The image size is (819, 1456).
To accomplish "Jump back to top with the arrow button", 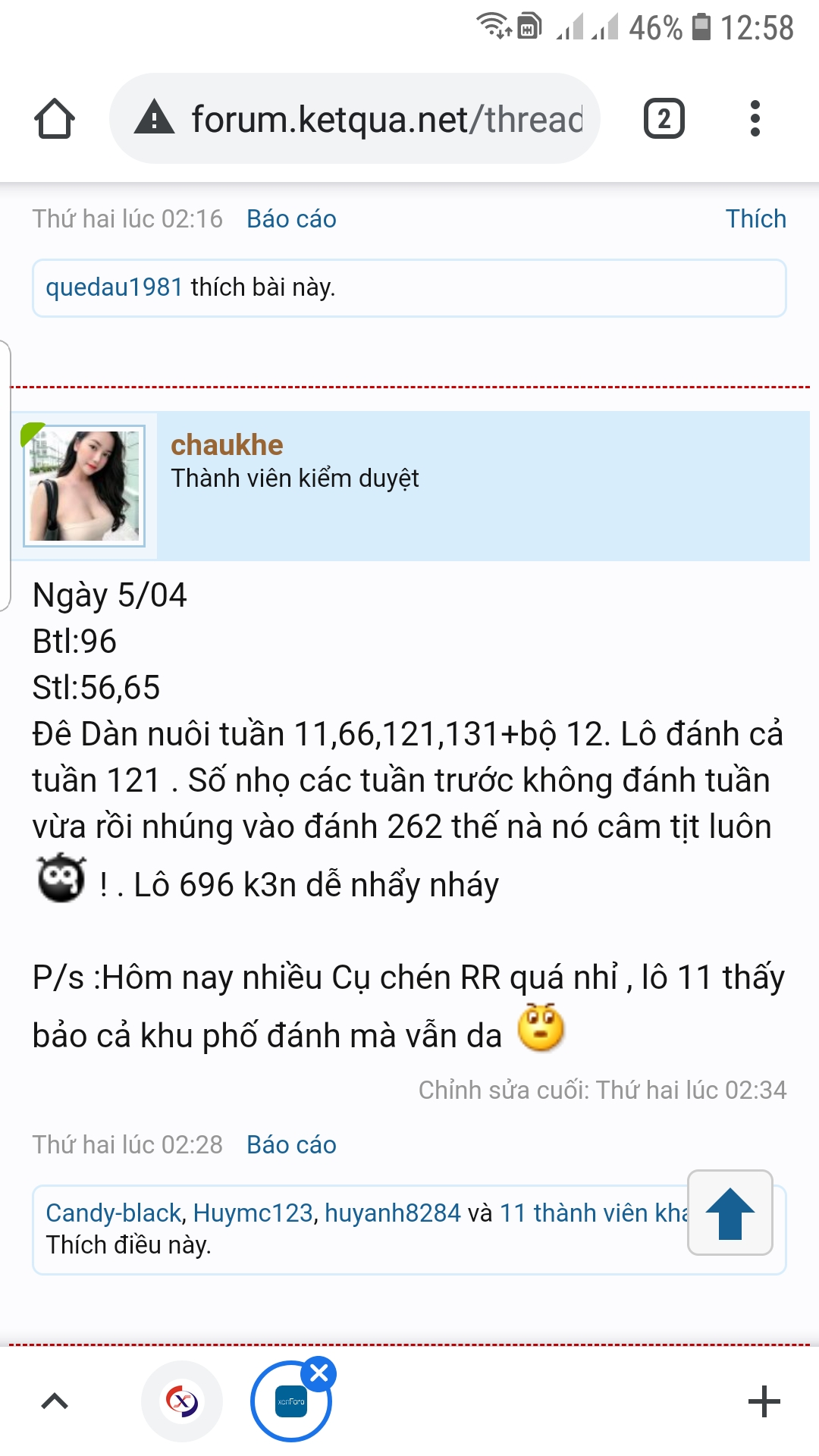I will (x=730, y=1213).
